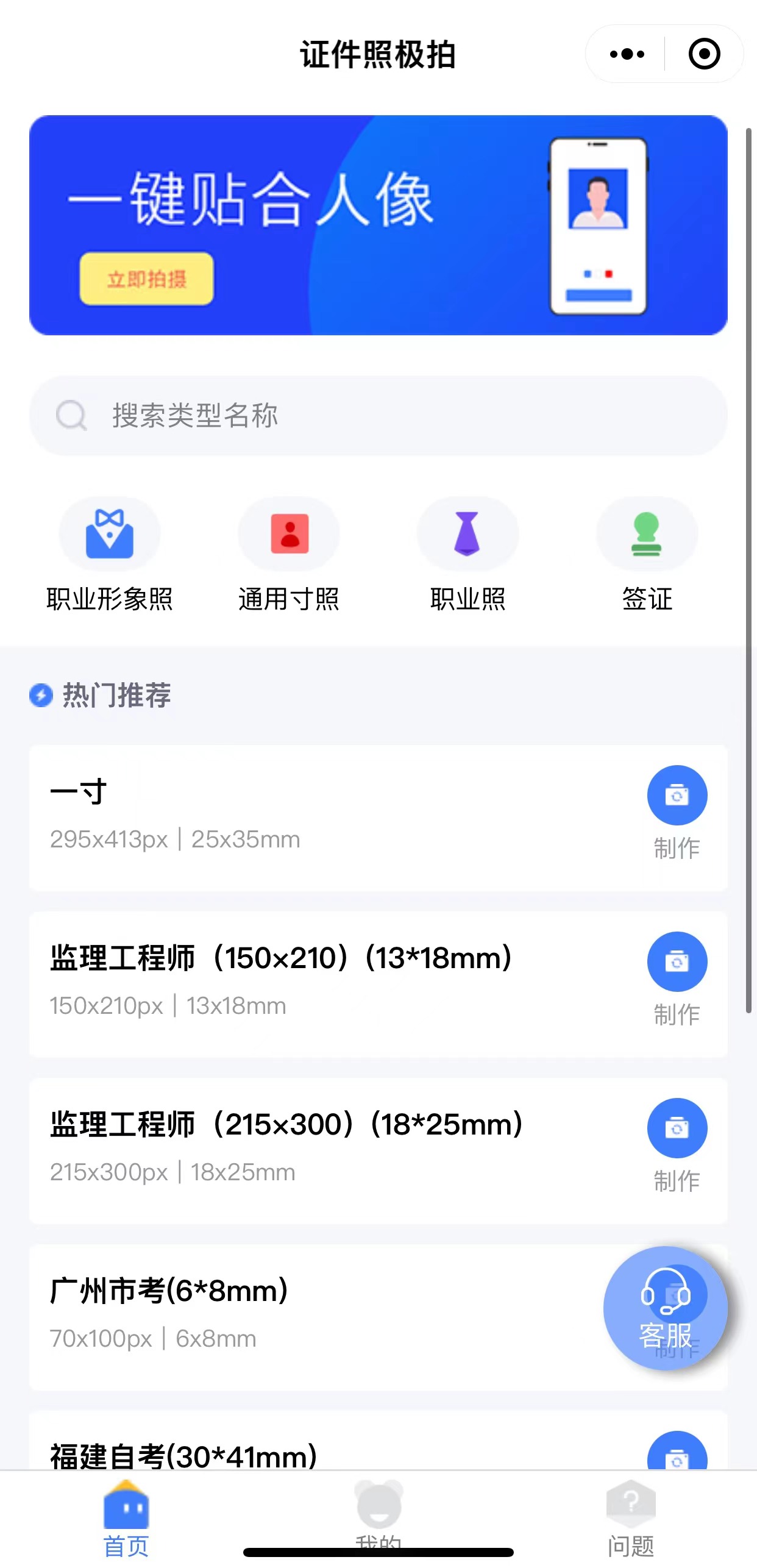Go to the 首页 tab
The height and width of the screenshot is (1568, 757).
coord(126,1518)
